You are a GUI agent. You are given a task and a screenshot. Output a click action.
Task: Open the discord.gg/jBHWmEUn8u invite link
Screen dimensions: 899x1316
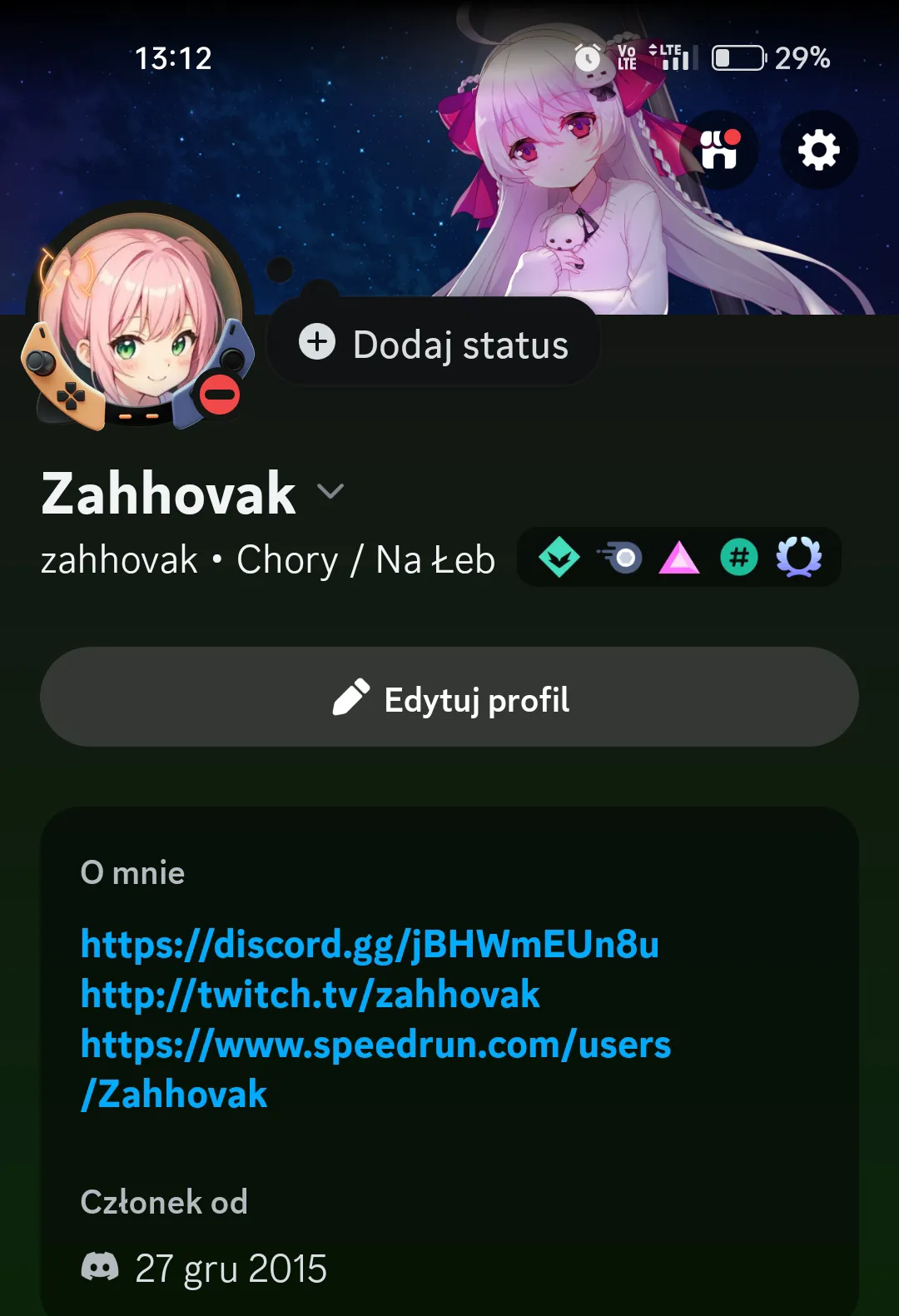[x=370, y=945]
